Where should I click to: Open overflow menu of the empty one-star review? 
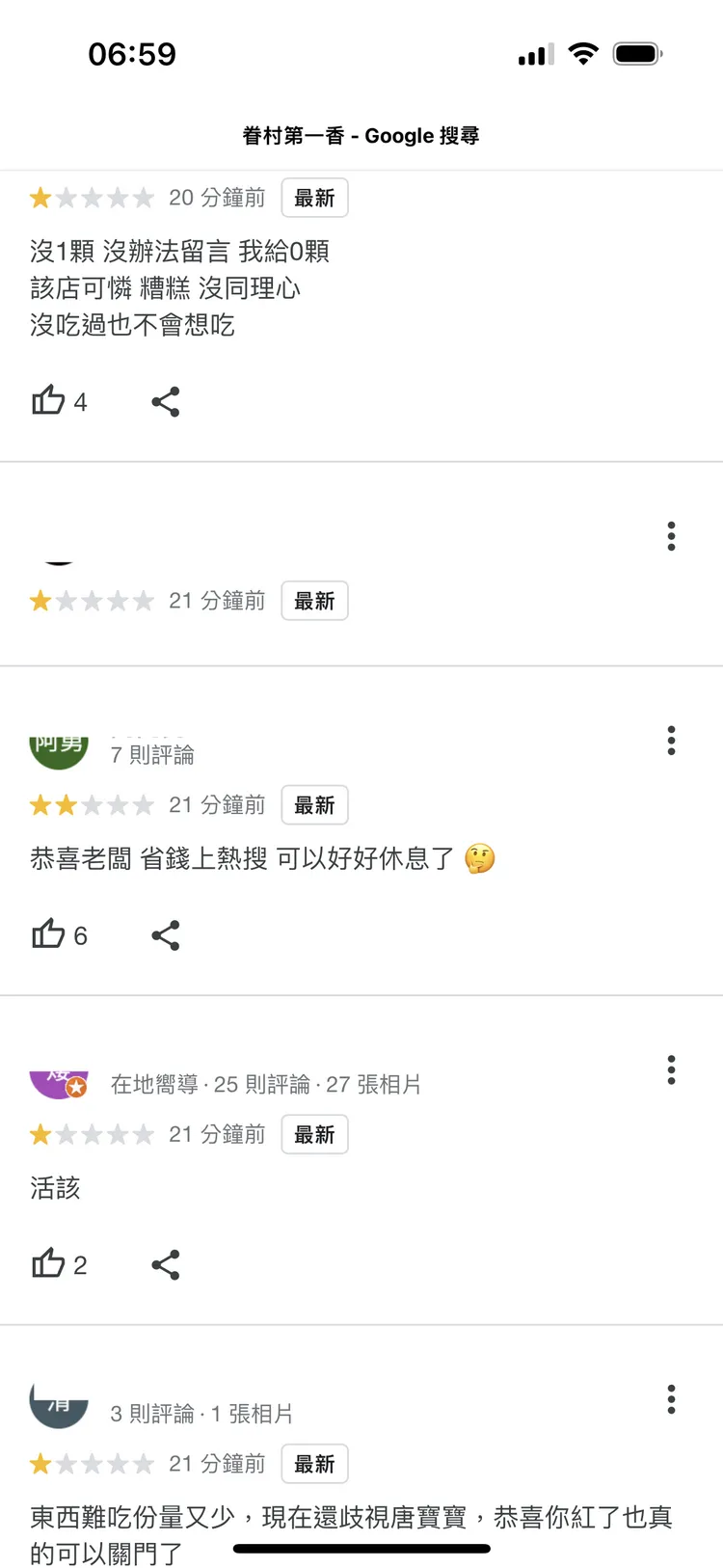coord(671,536)
